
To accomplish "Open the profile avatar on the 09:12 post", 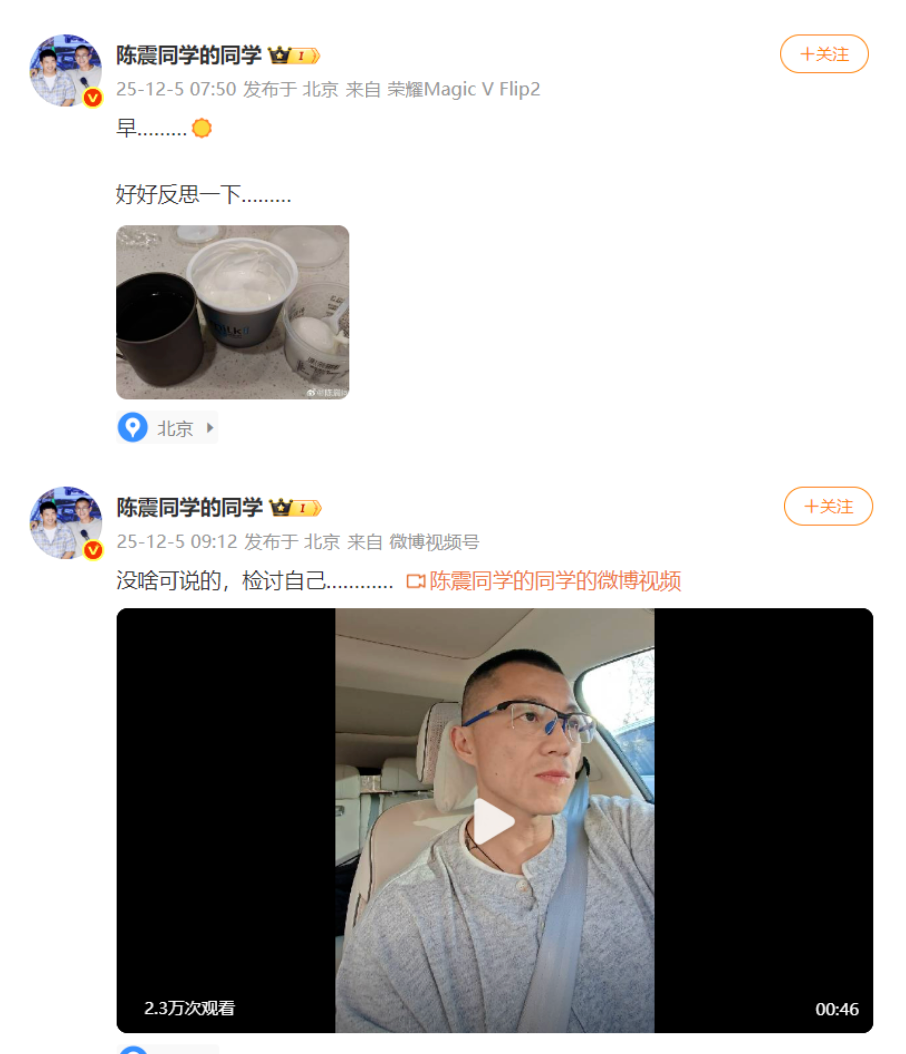I will [x=66, y=522].
